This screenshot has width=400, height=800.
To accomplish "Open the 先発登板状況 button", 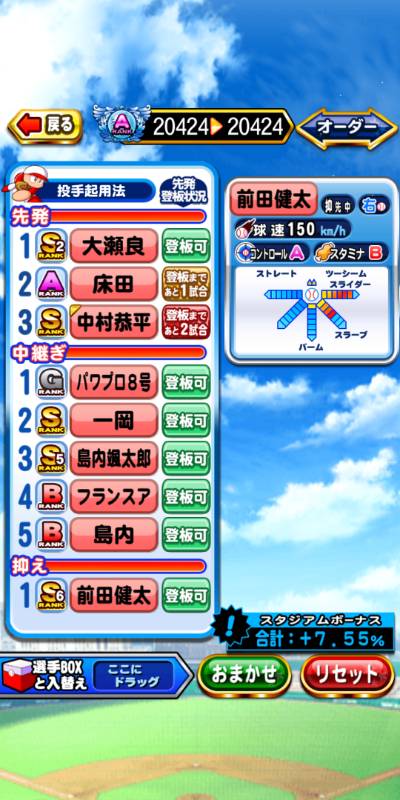I will 183,192.
